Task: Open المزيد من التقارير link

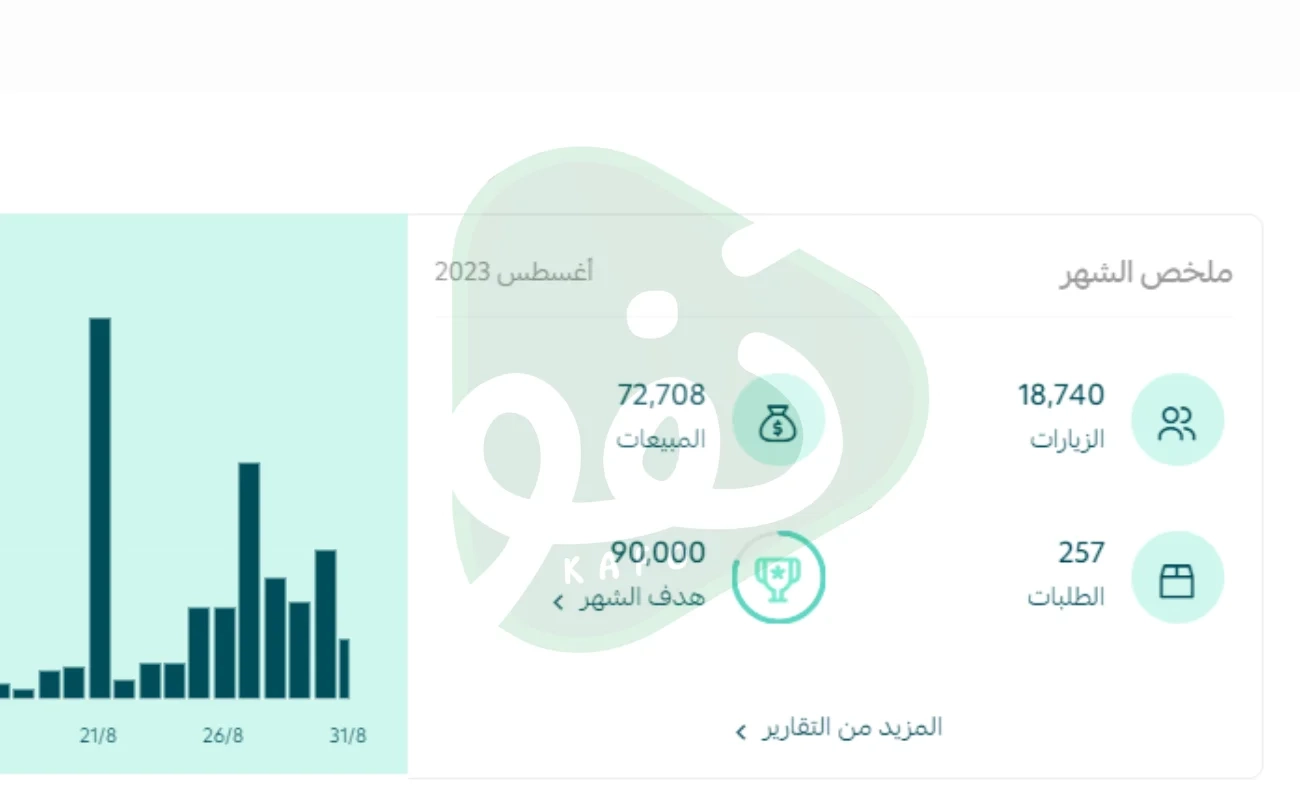Action: (x=840, y=728)
